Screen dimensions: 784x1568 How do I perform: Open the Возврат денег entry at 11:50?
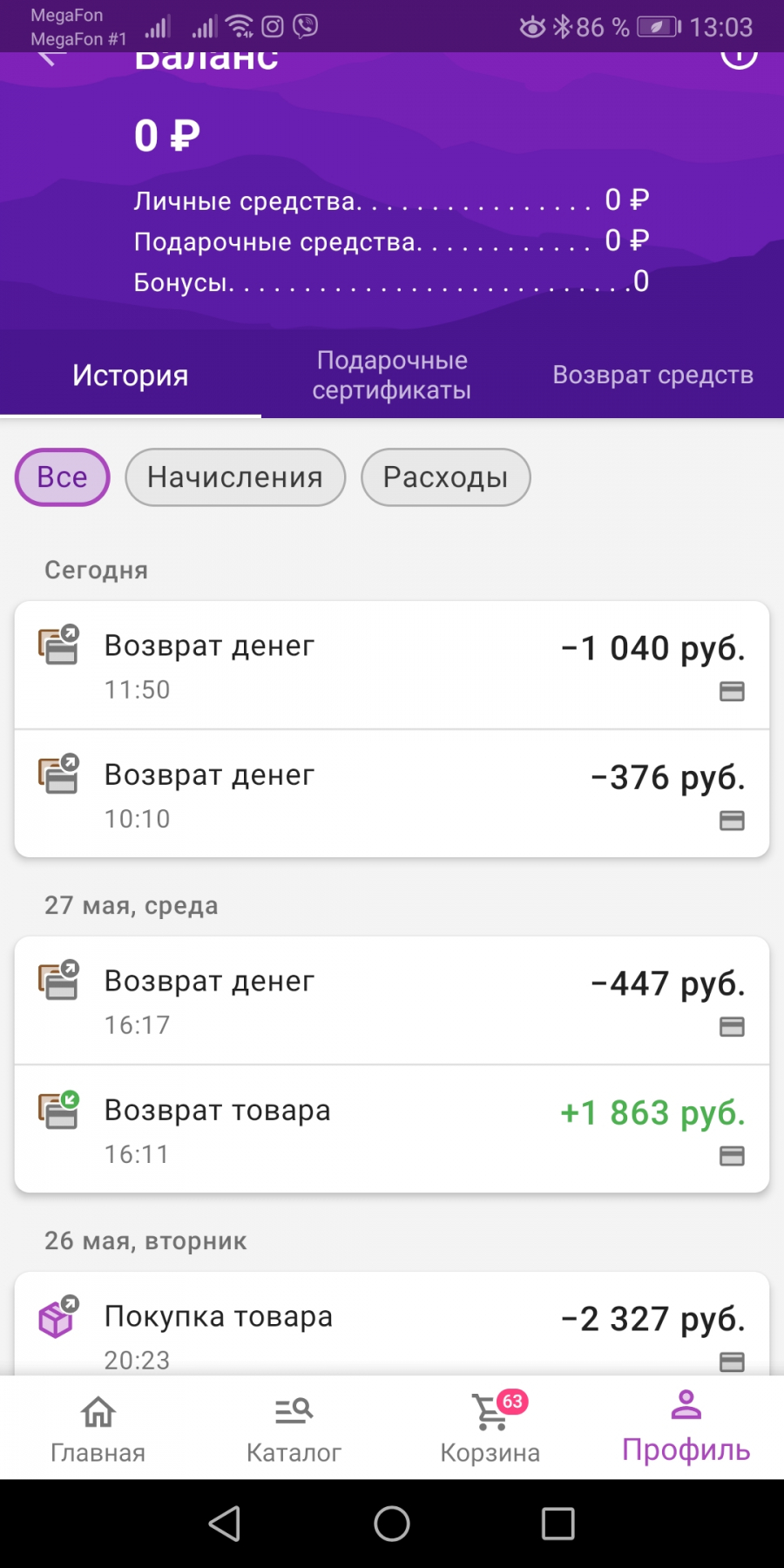click(392, 666)
